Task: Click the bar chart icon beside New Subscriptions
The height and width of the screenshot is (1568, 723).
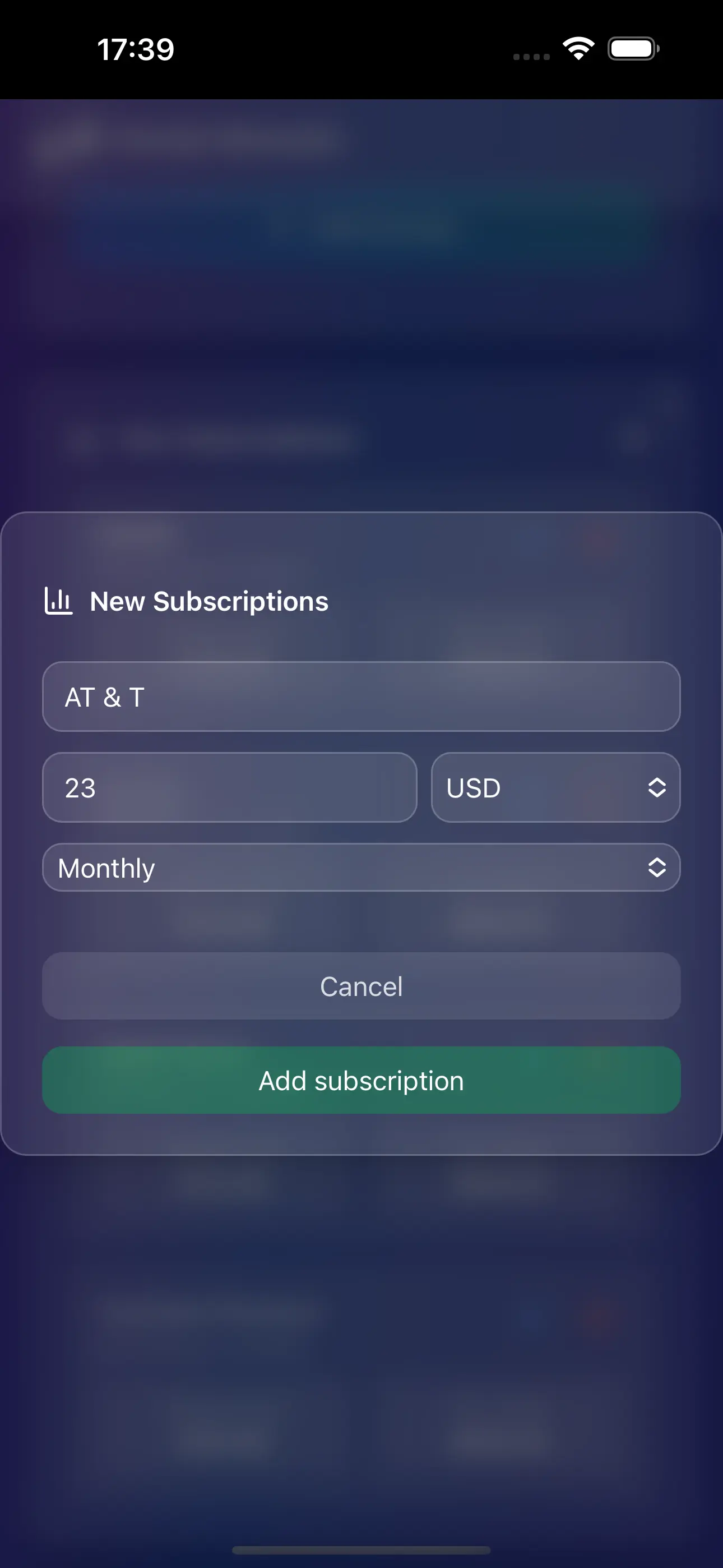Action: point(59,601)
